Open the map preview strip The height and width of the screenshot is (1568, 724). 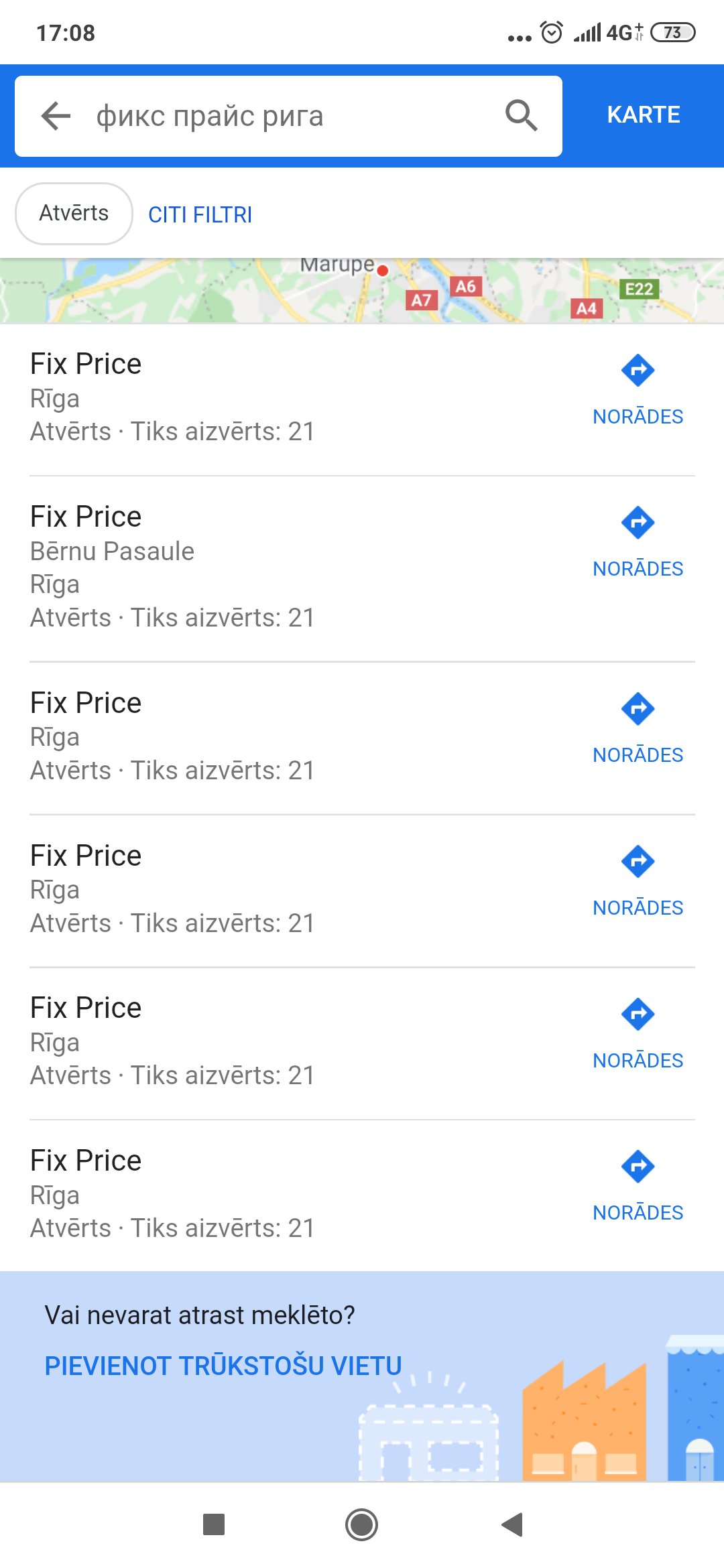[362, 291]
